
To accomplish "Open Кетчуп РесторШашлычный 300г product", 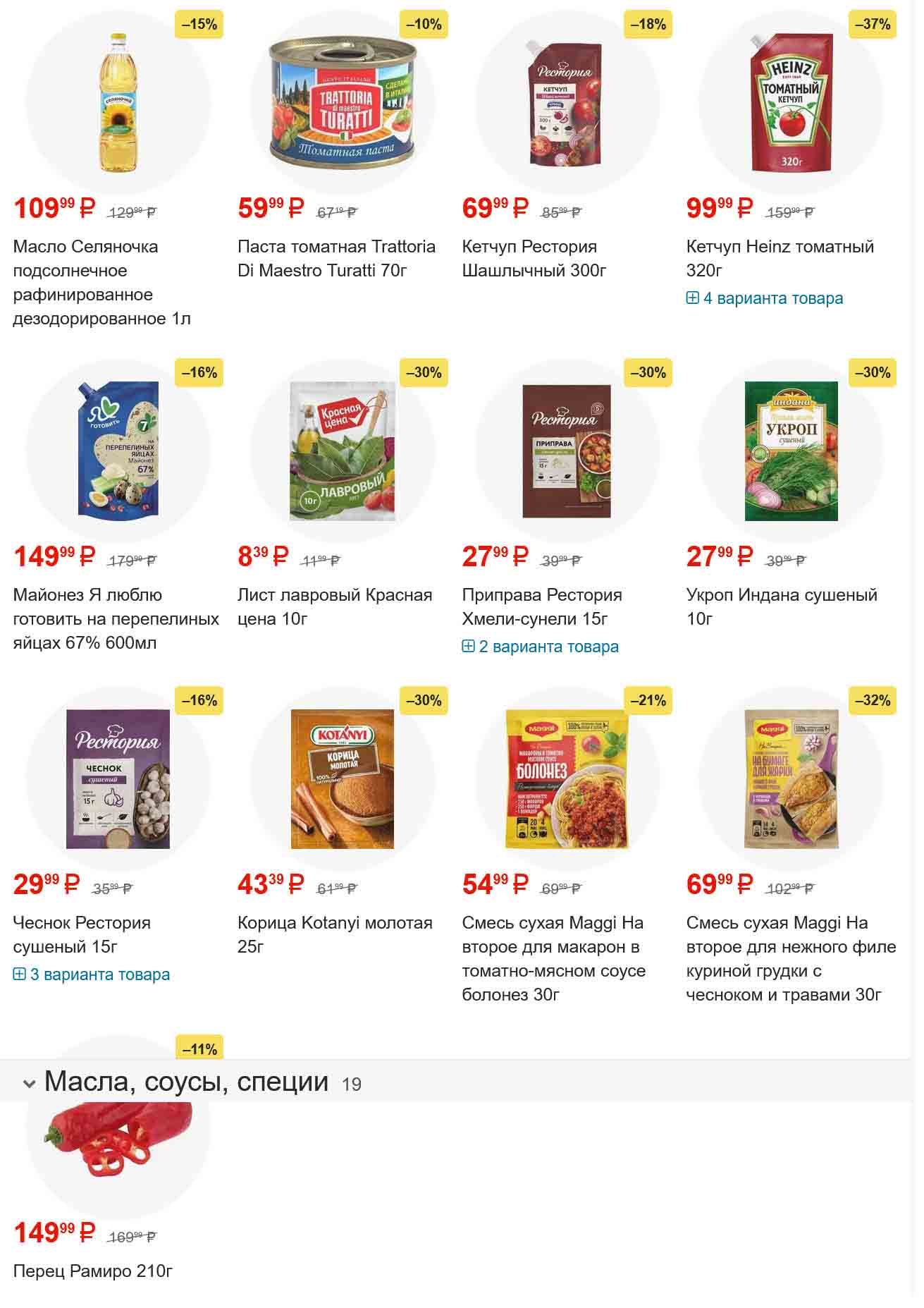I will coord(534,258).
